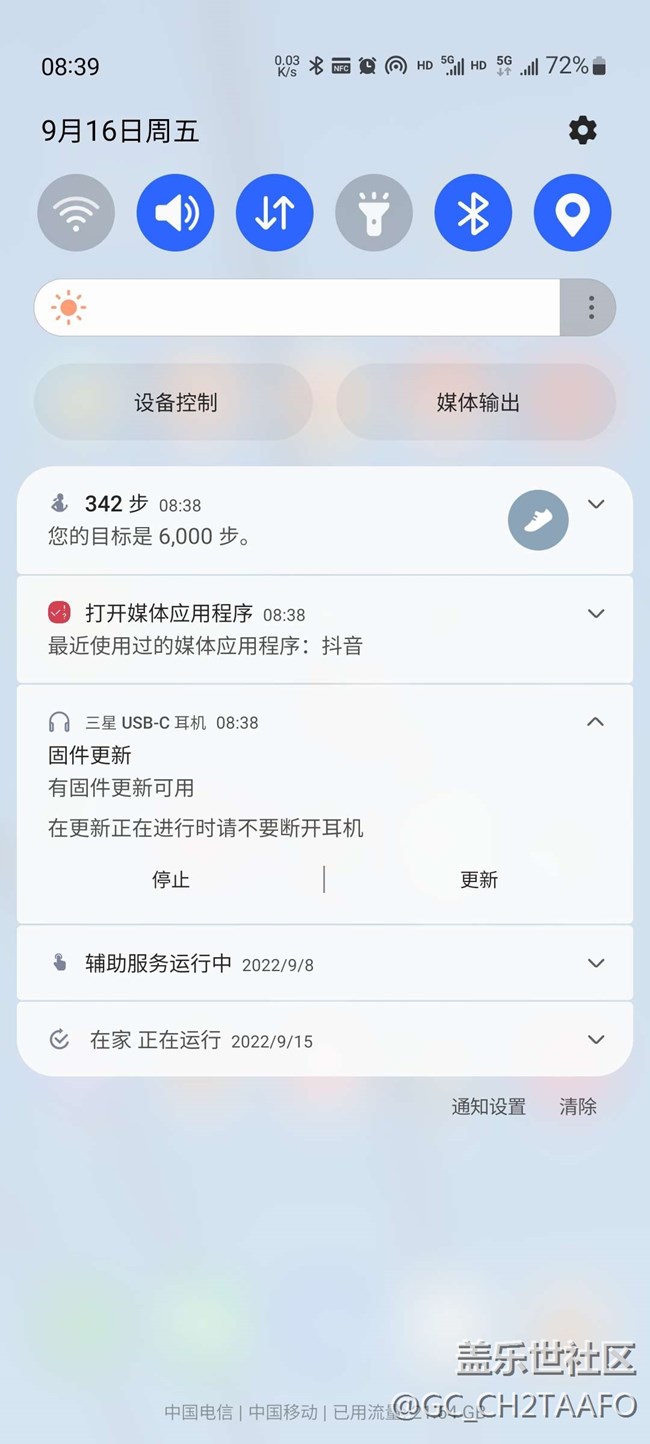Expand the 在家 正在运行 notification
This screenshot has height=1444, width=650.
pyautogui.click(x=596, y=1039)
